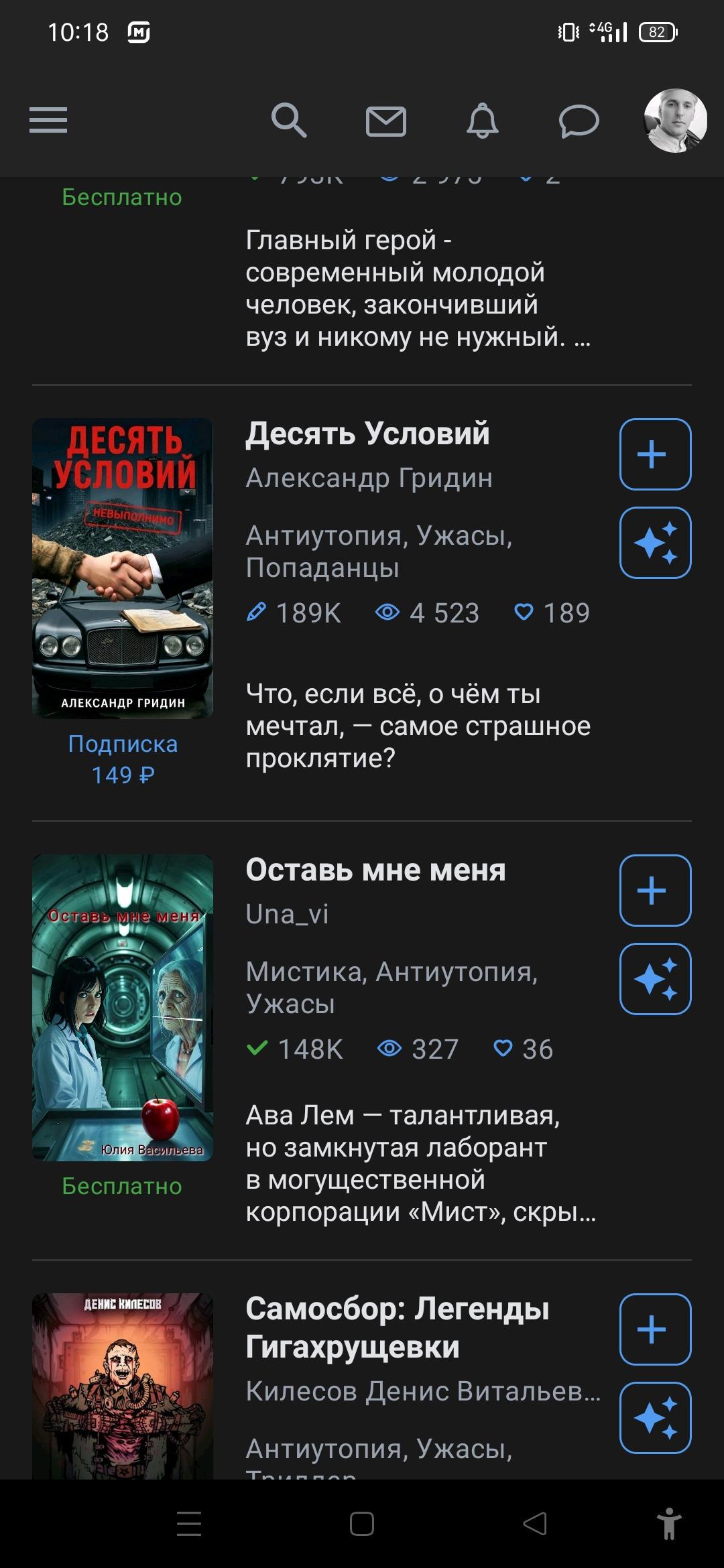The image size is (724, 1568).
Task: Open the comments speech bubble
Action: point(579,121)
